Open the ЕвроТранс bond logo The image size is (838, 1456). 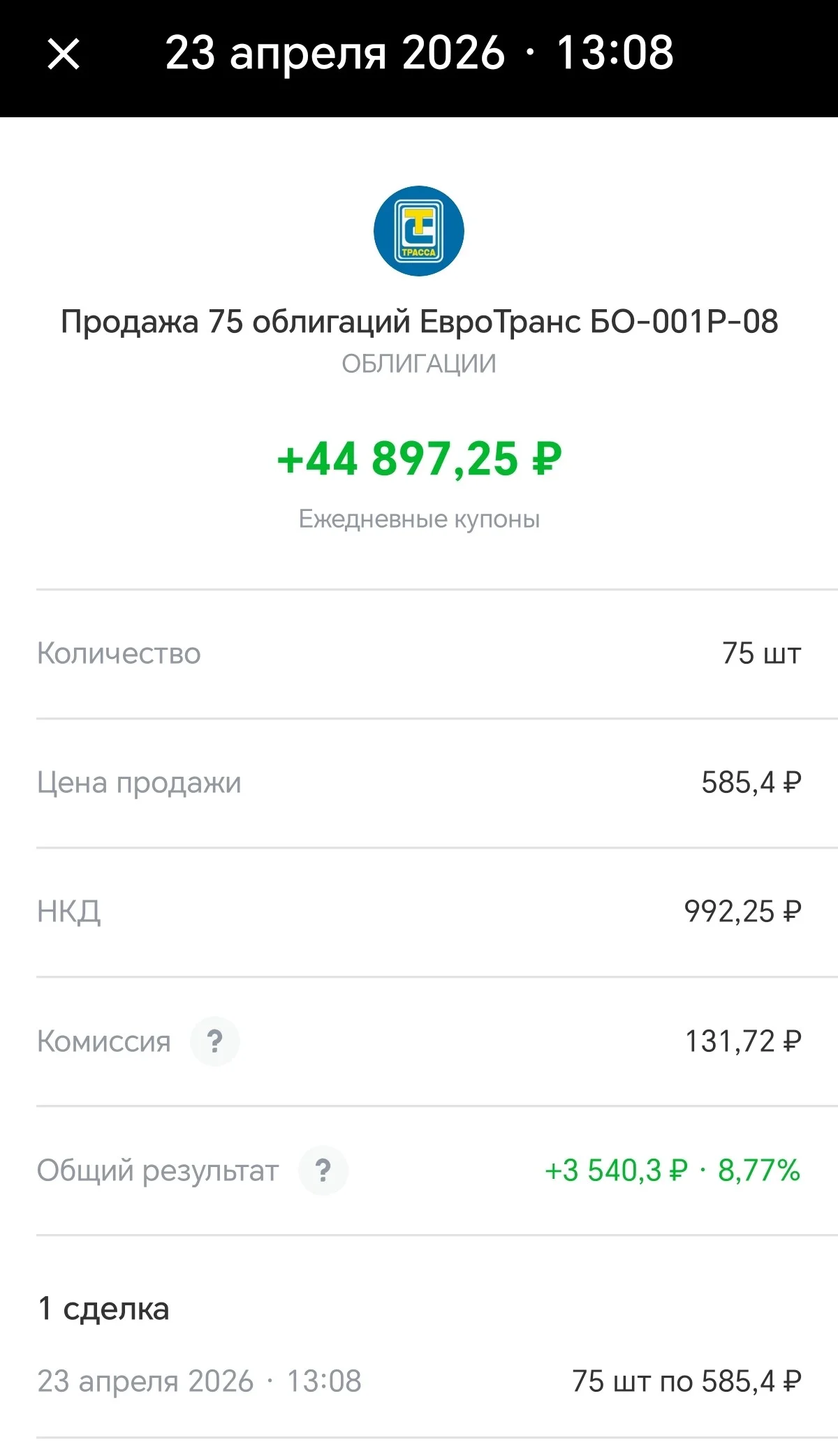(419, 231)
